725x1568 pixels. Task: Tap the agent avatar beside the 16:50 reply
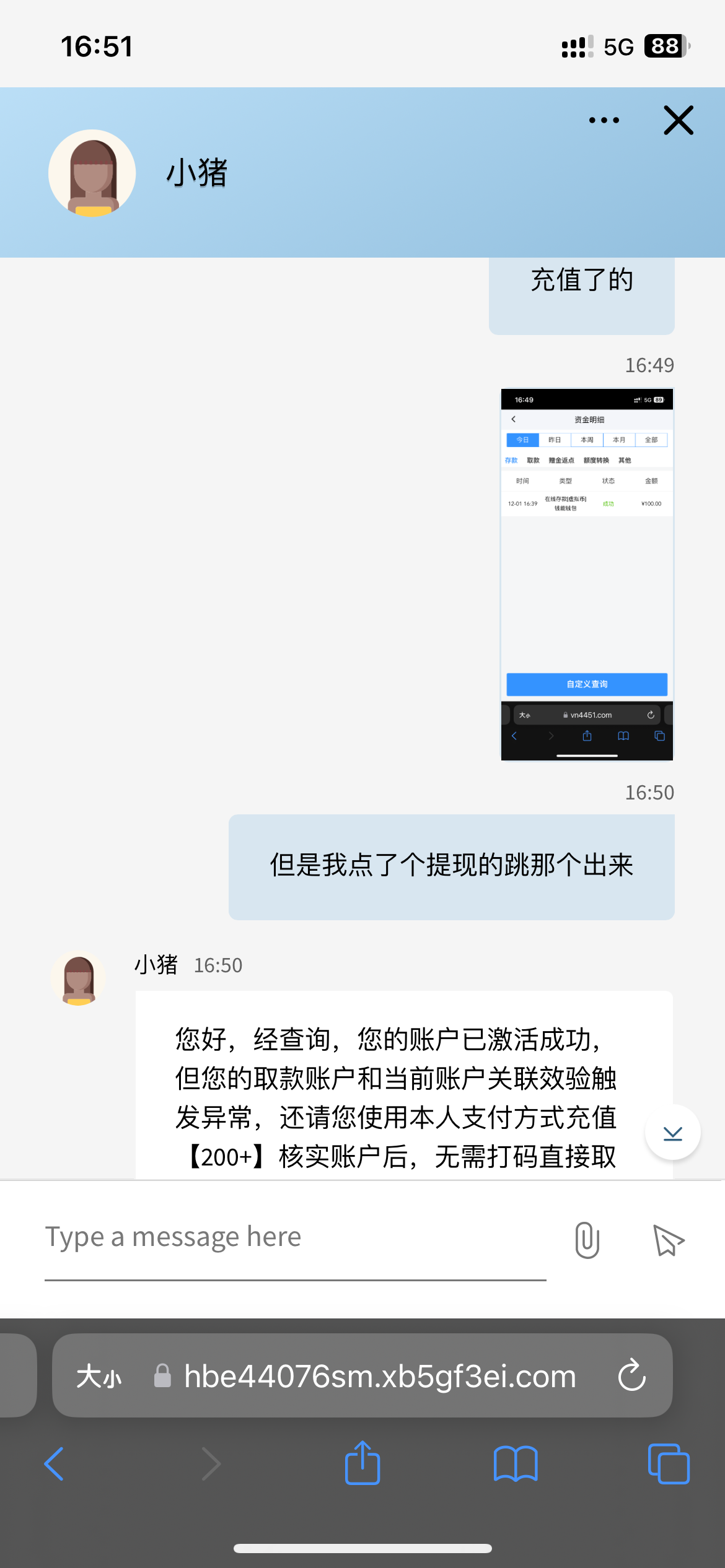(79, 977)
